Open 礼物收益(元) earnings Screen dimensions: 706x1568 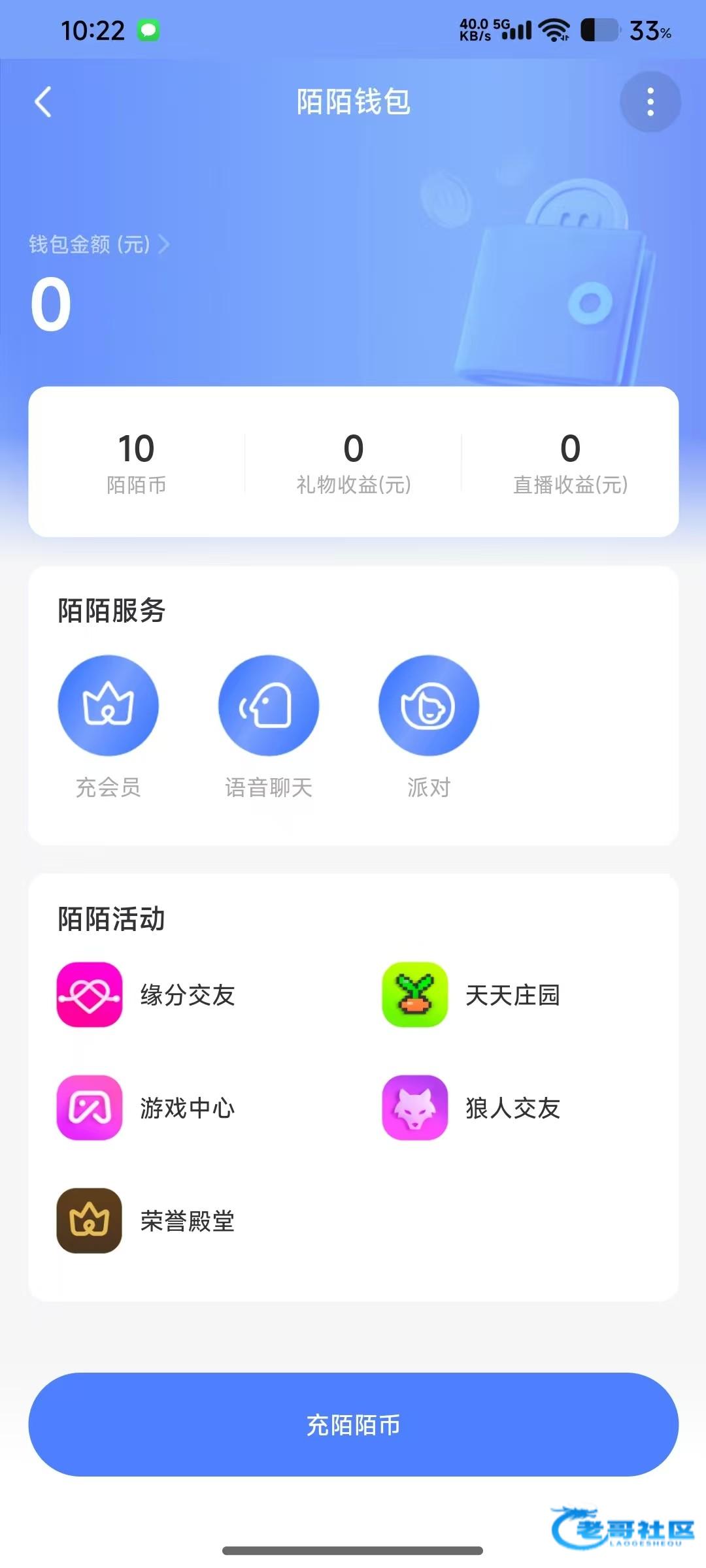point(353,463)
